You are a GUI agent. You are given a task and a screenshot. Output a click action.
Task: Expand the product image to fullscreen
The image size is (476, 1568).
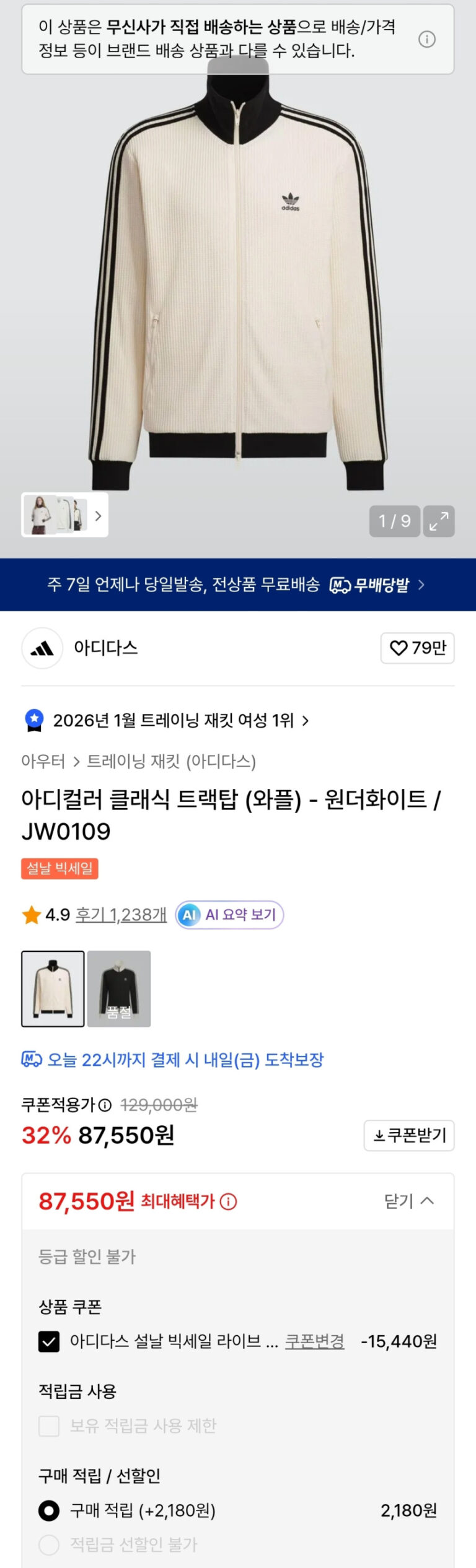pos(439,521)
